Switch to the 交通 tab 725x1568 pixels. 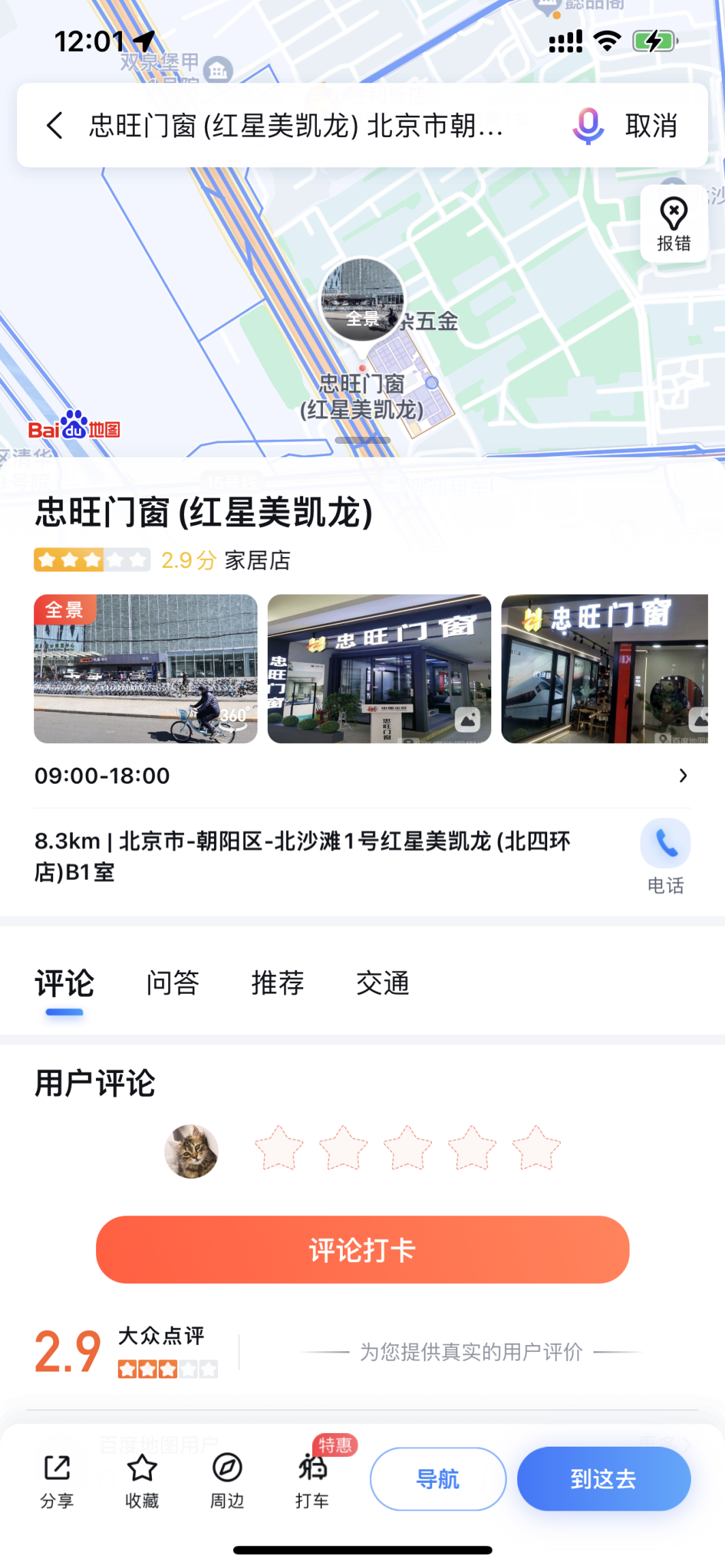coord(382,983)
